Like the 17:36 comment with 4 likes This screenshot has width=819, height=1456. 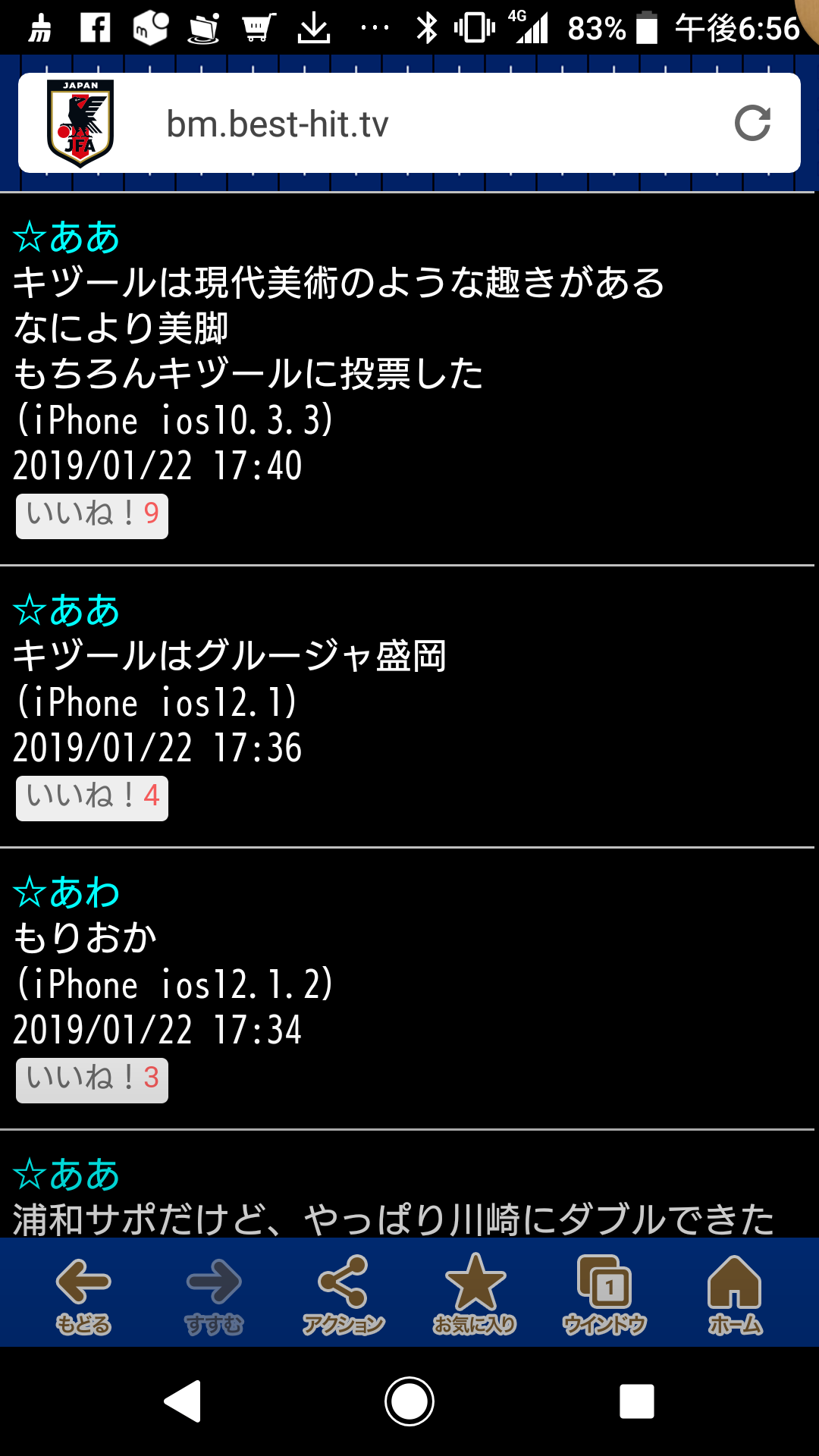tap(92, 798)
